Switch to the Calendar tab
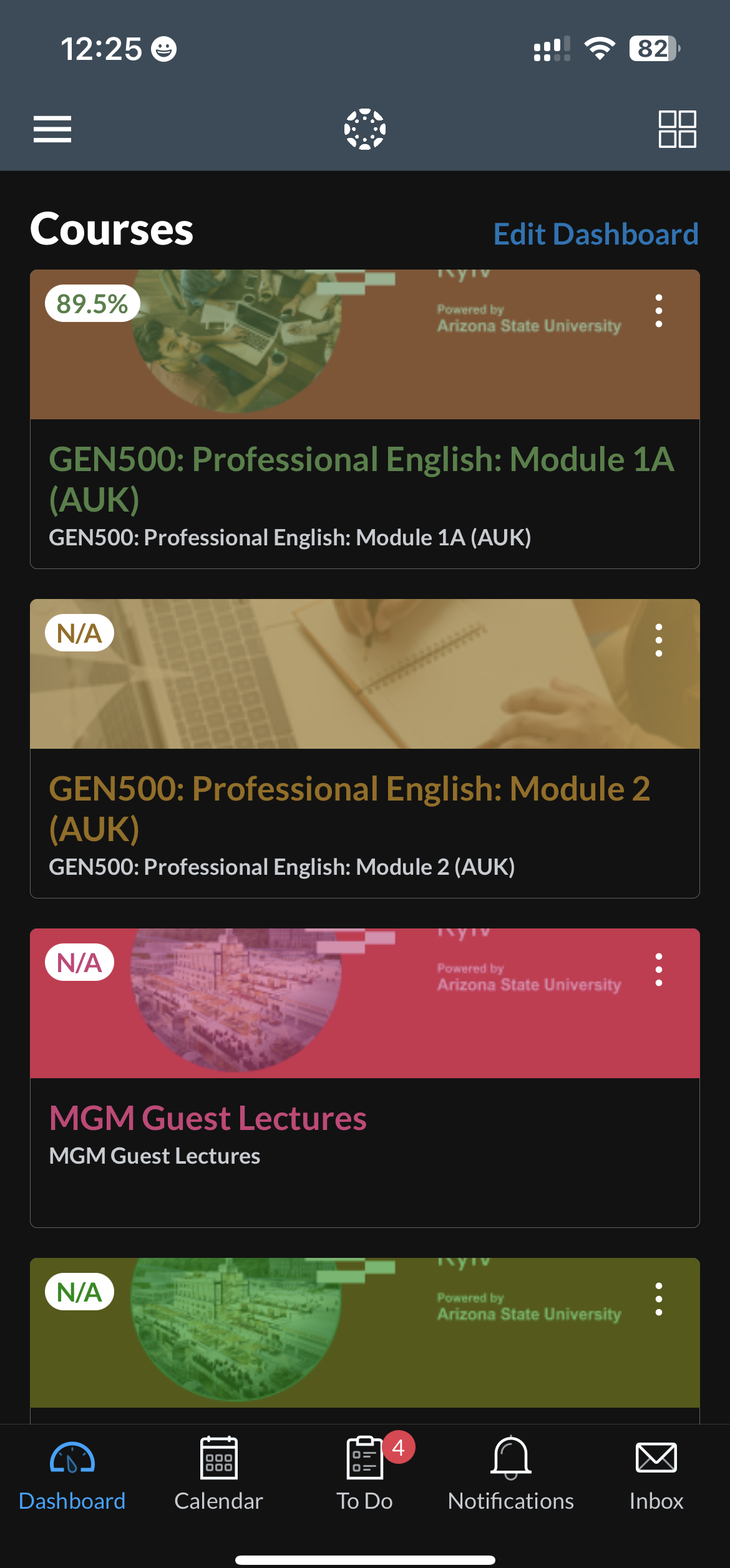 coord(218,1473)
